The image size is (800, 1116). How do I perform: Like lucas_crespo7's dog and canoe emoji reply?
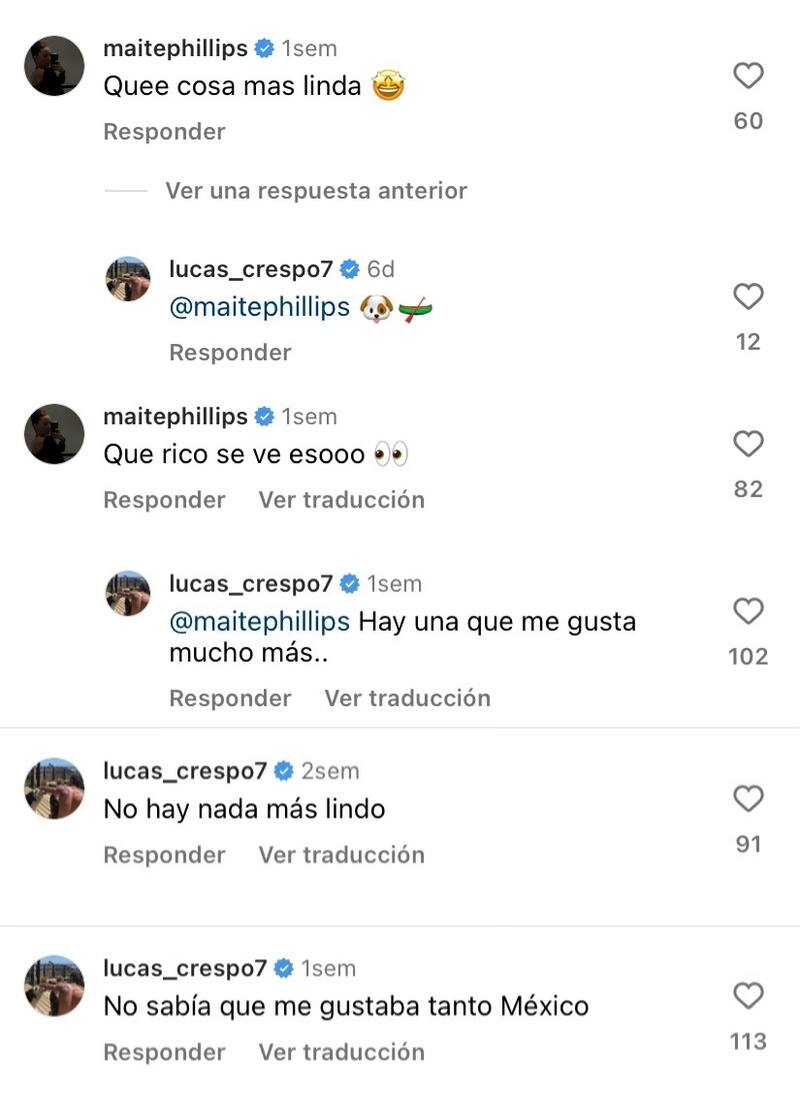tap(748, 297)
